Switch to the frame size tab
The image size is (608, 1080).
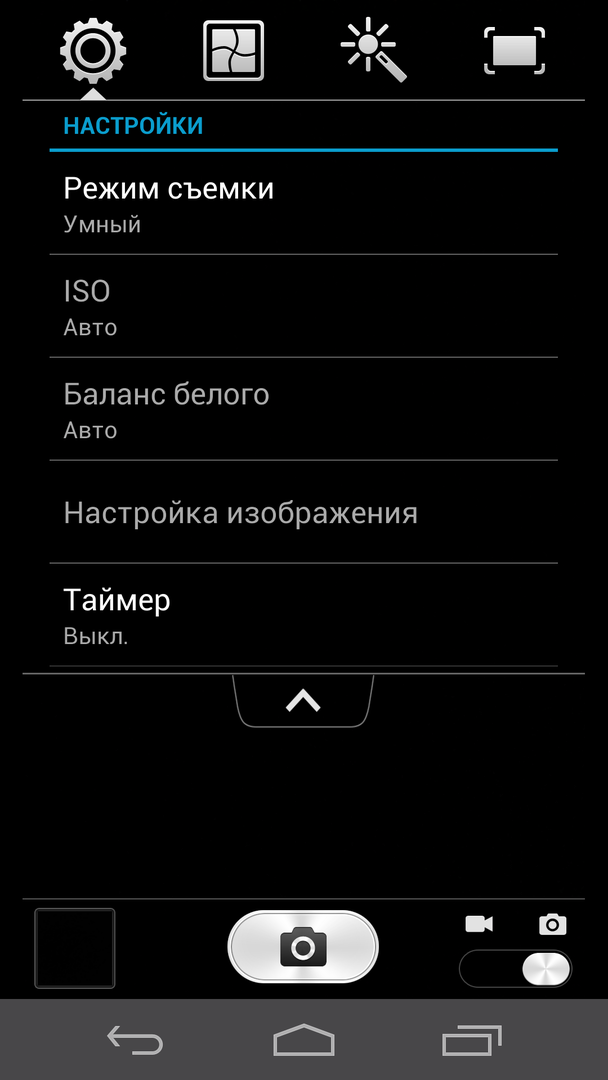point(515,50)
